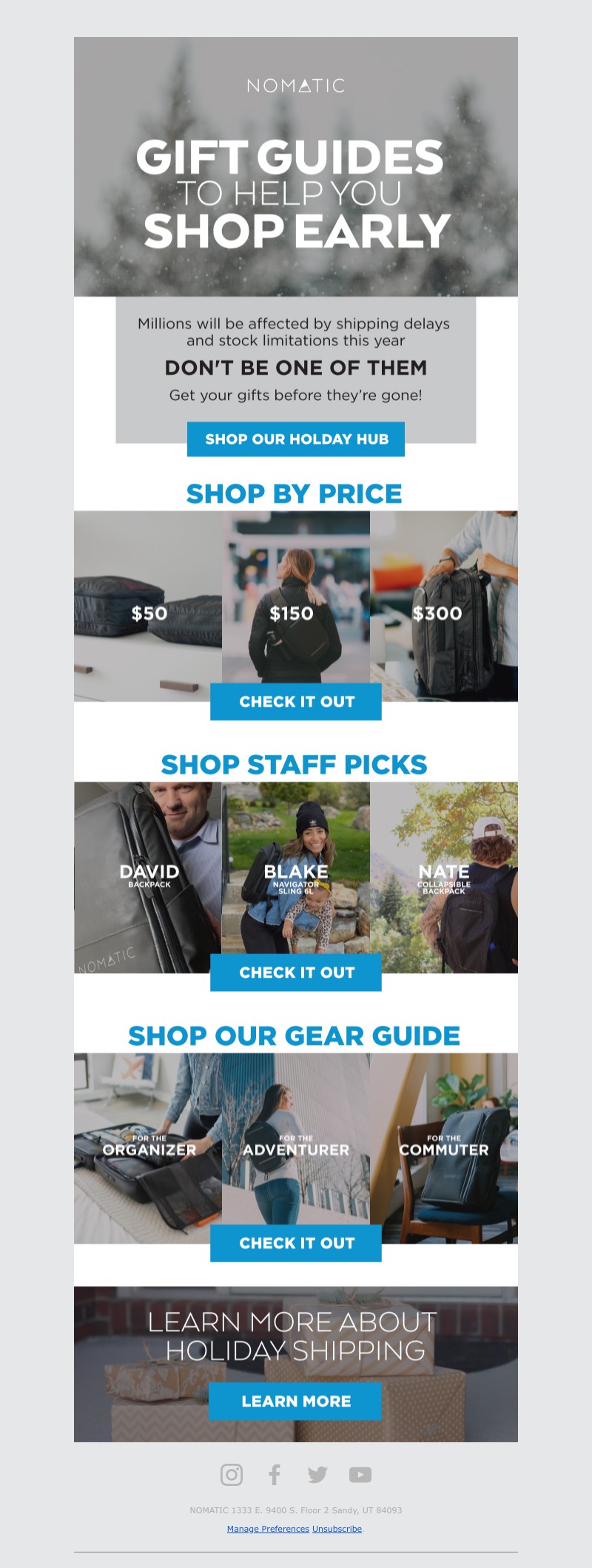Open the For the Commuter gear tile
592x1568 pixels.
tap(444, 1146)
